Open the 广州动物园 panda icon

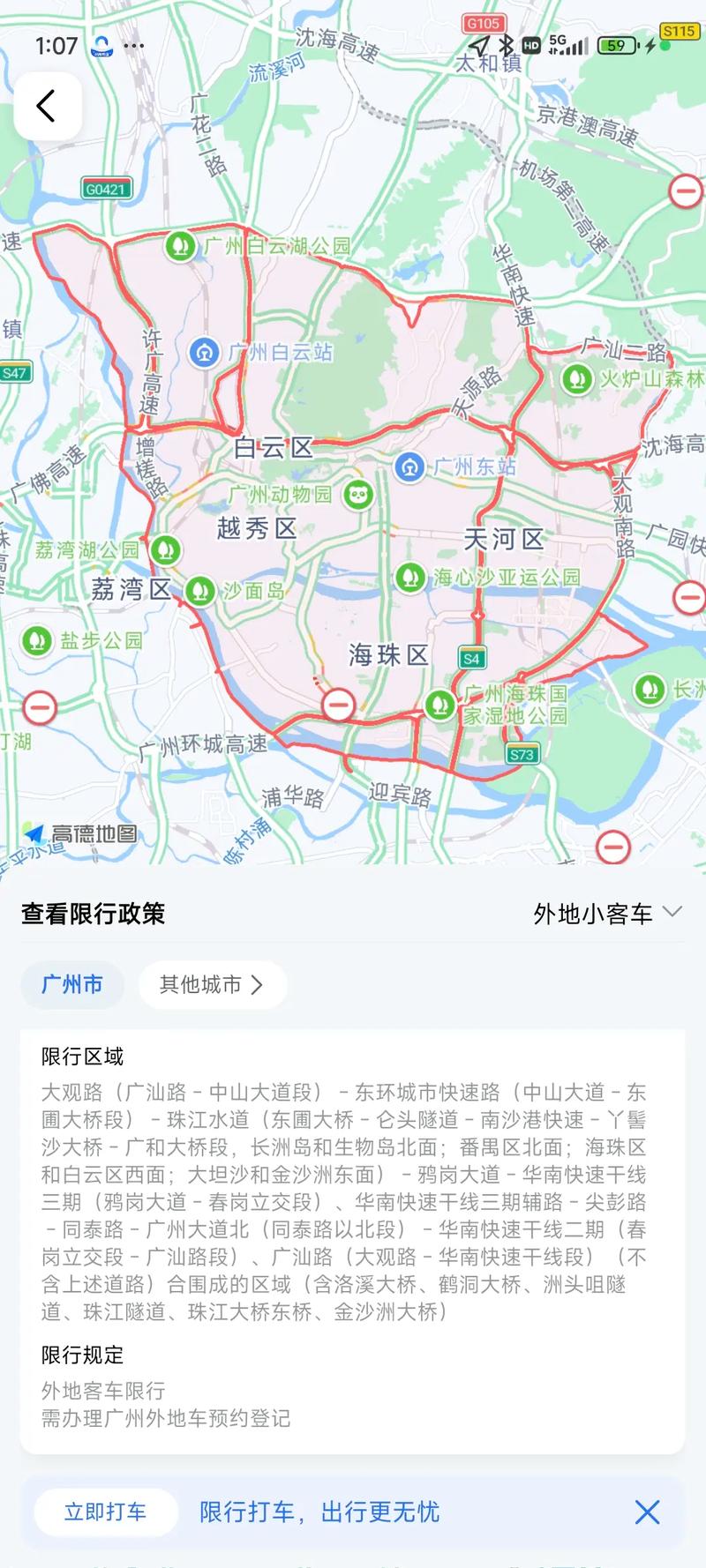point(357,494)
